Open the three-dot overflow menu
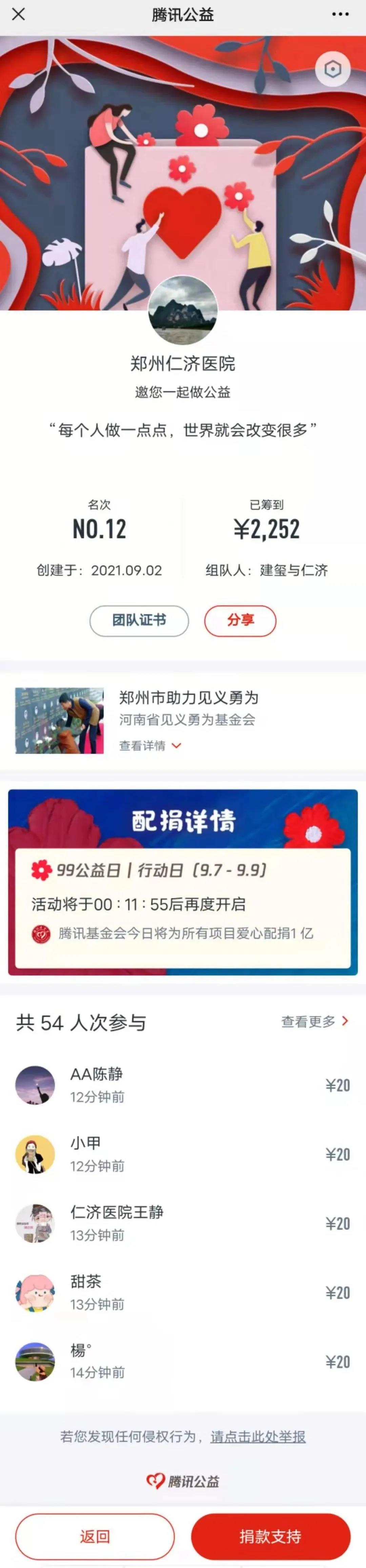The height and width of the screenshot is (1568, 366). coord(341,14)
